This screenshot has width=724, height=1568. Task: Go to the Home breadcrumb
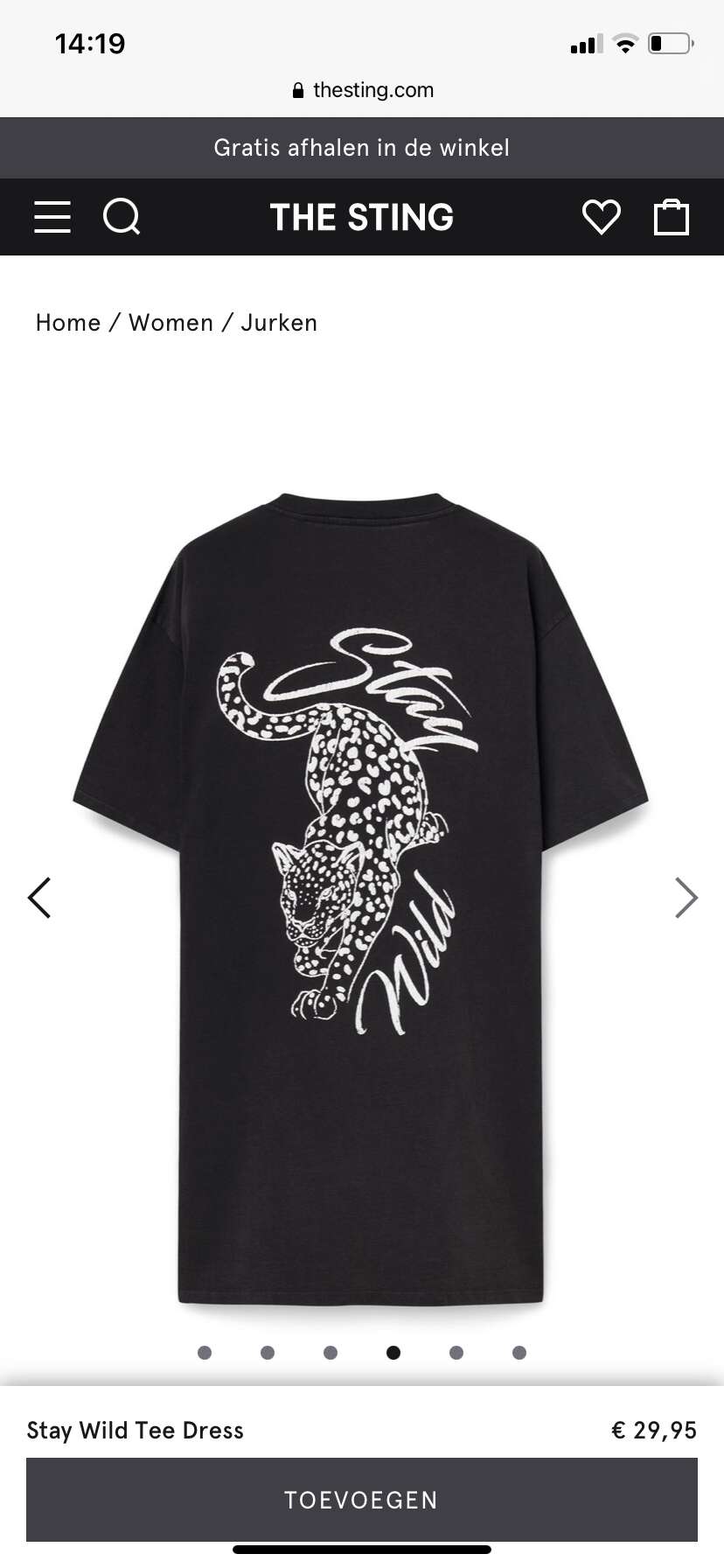click(x=68, y=323)
